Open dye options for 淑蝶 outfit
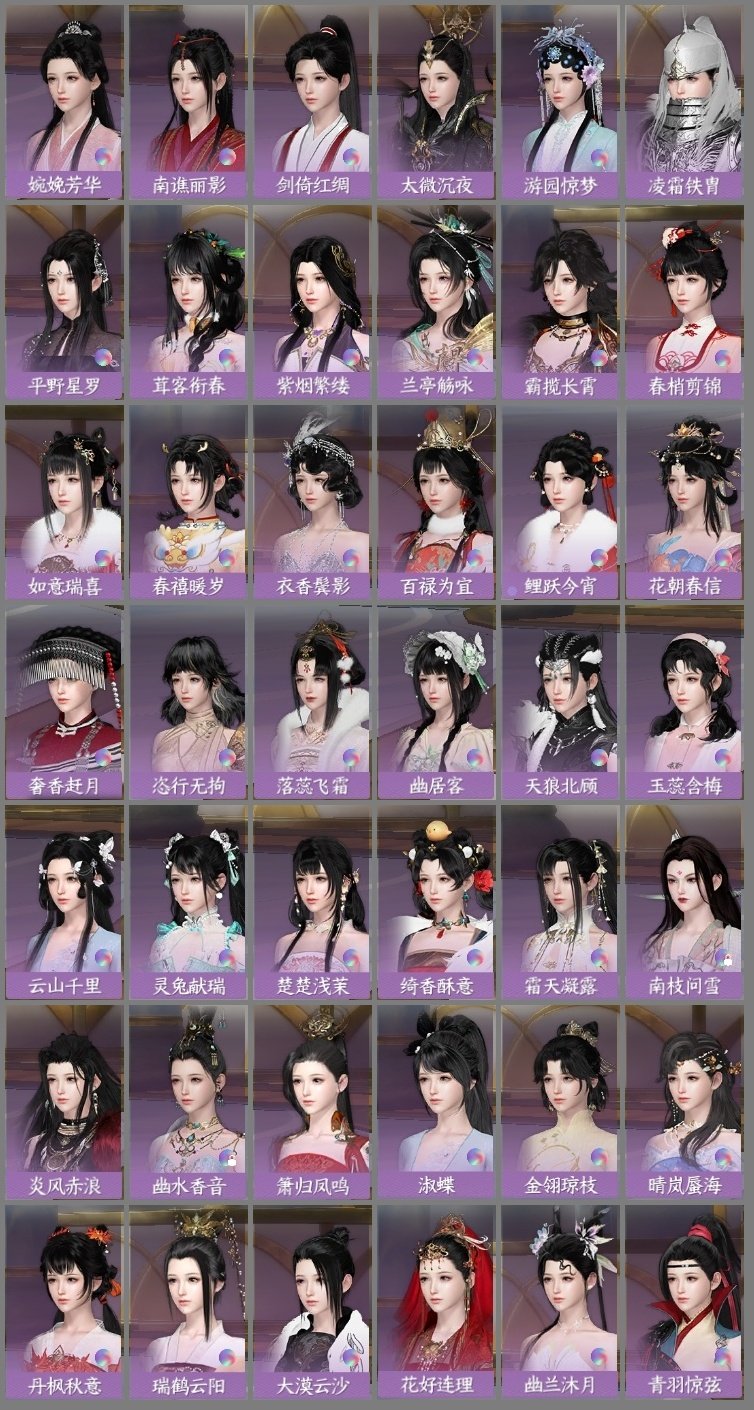 (x=476, y=1158)
